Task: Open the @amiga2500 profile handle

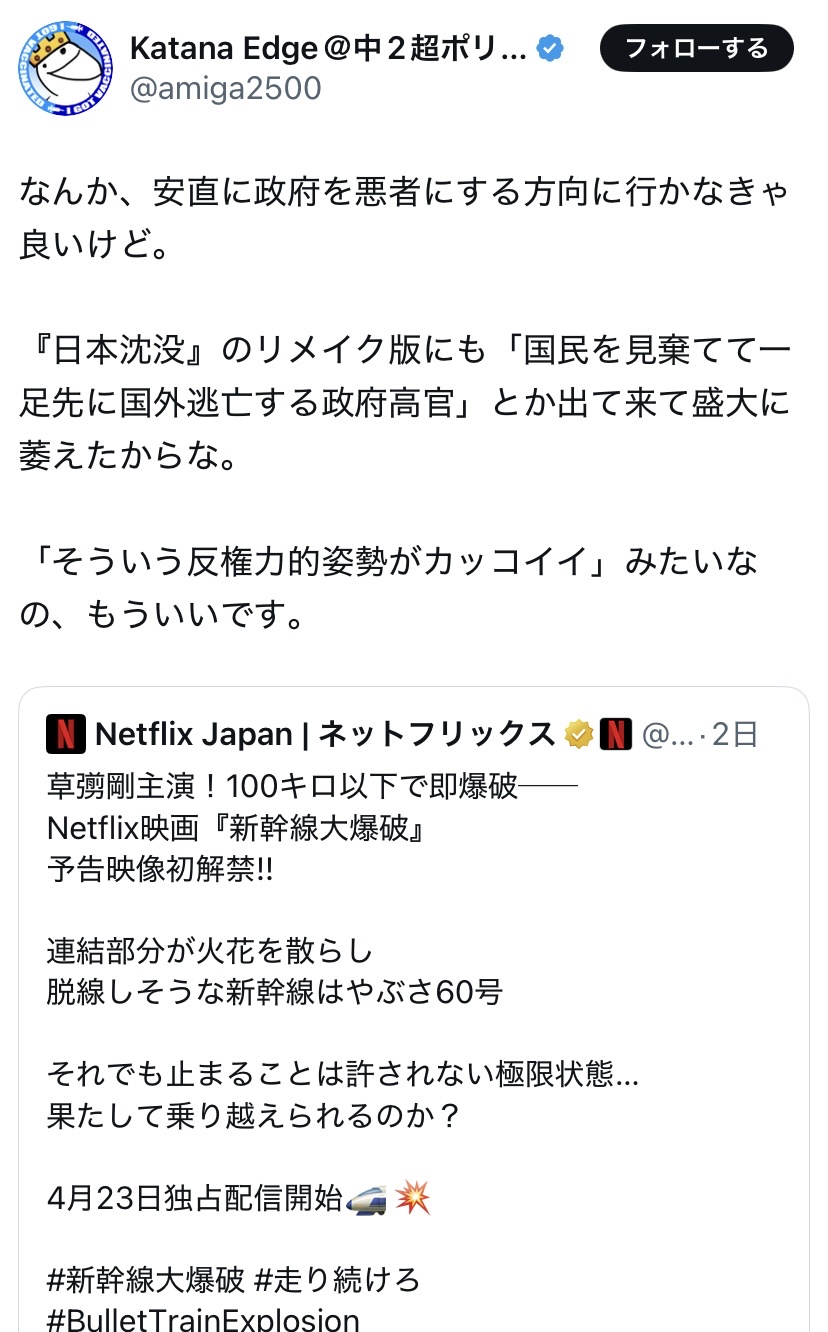Action: 226,89
